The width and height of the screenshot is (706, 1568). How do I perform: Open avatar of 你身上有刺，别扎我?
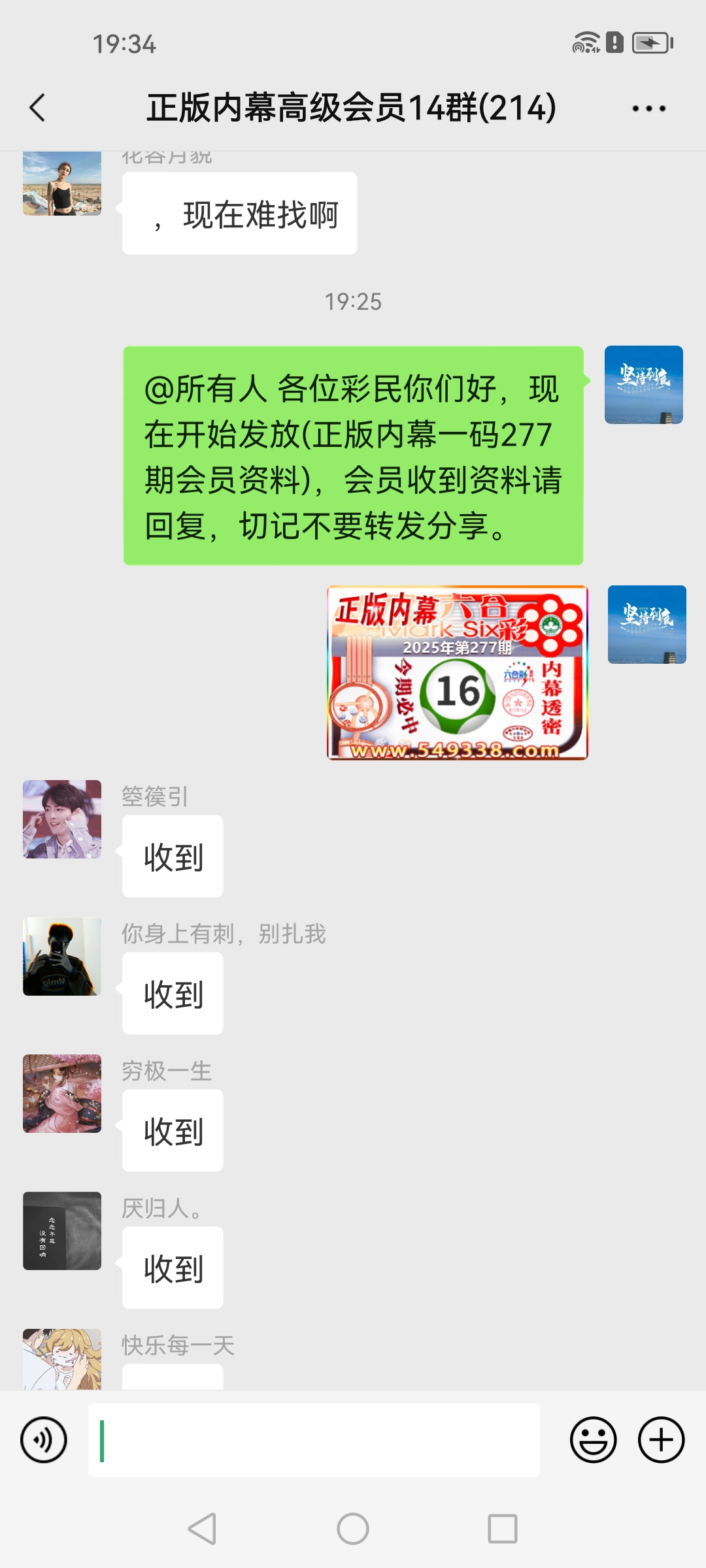point(62,956)
